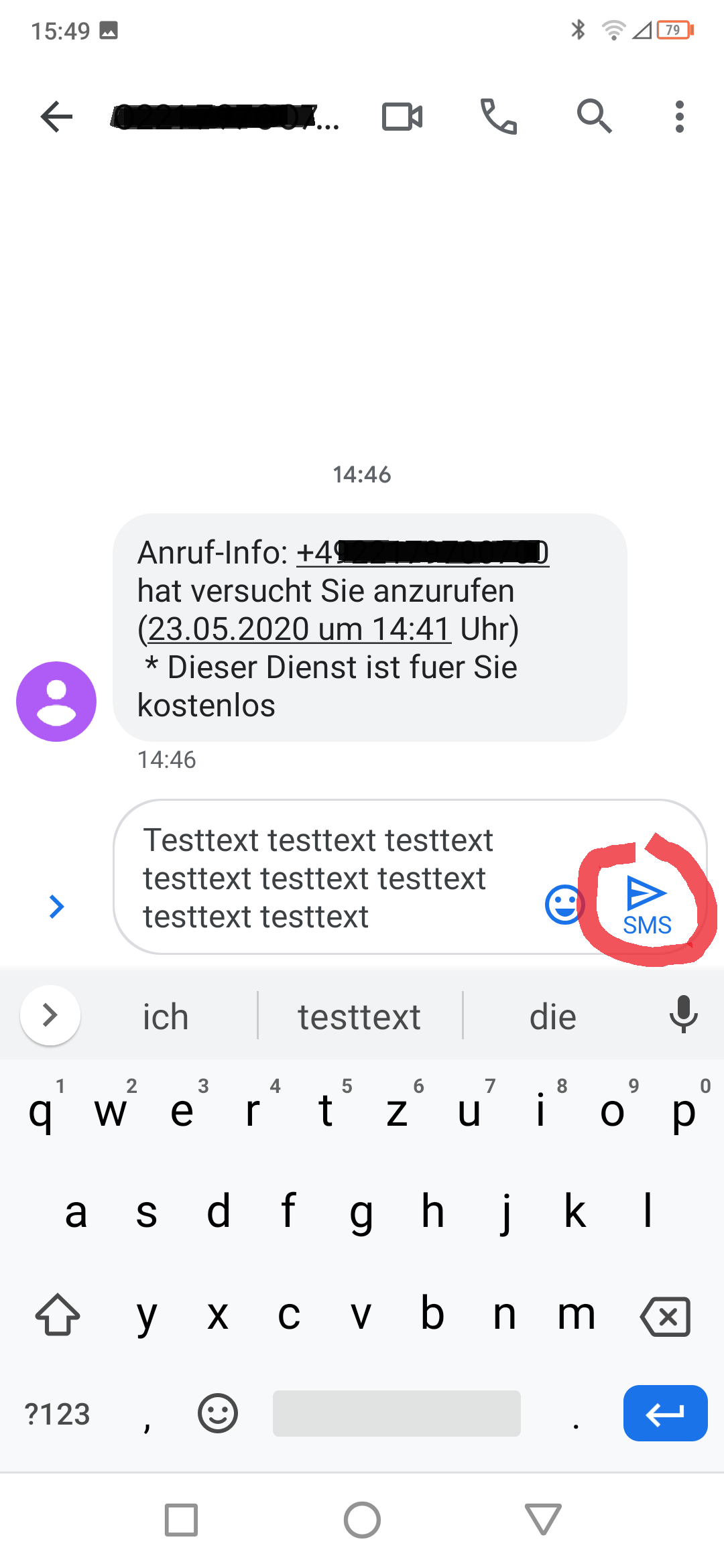Focus the message text field

click(322, 878)
